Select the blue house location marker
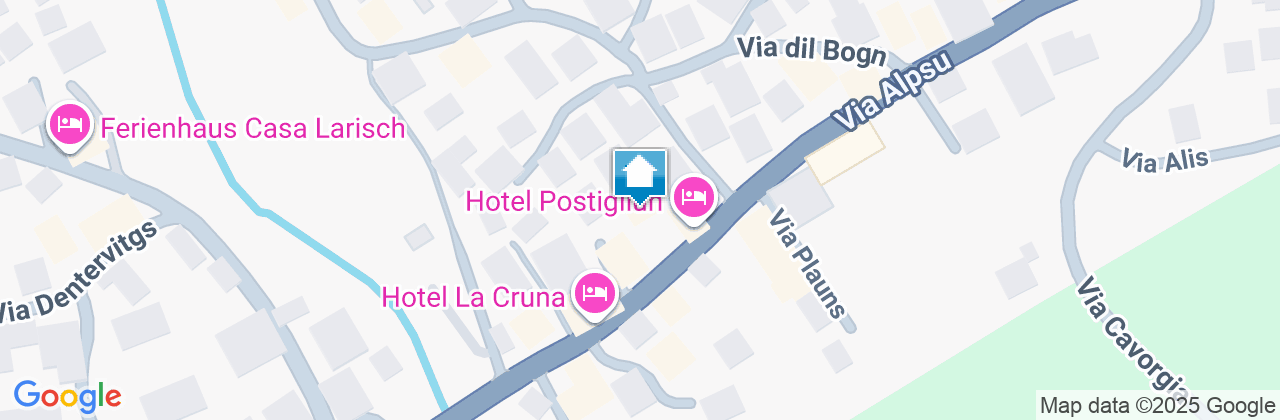 (x=639, y=174)
